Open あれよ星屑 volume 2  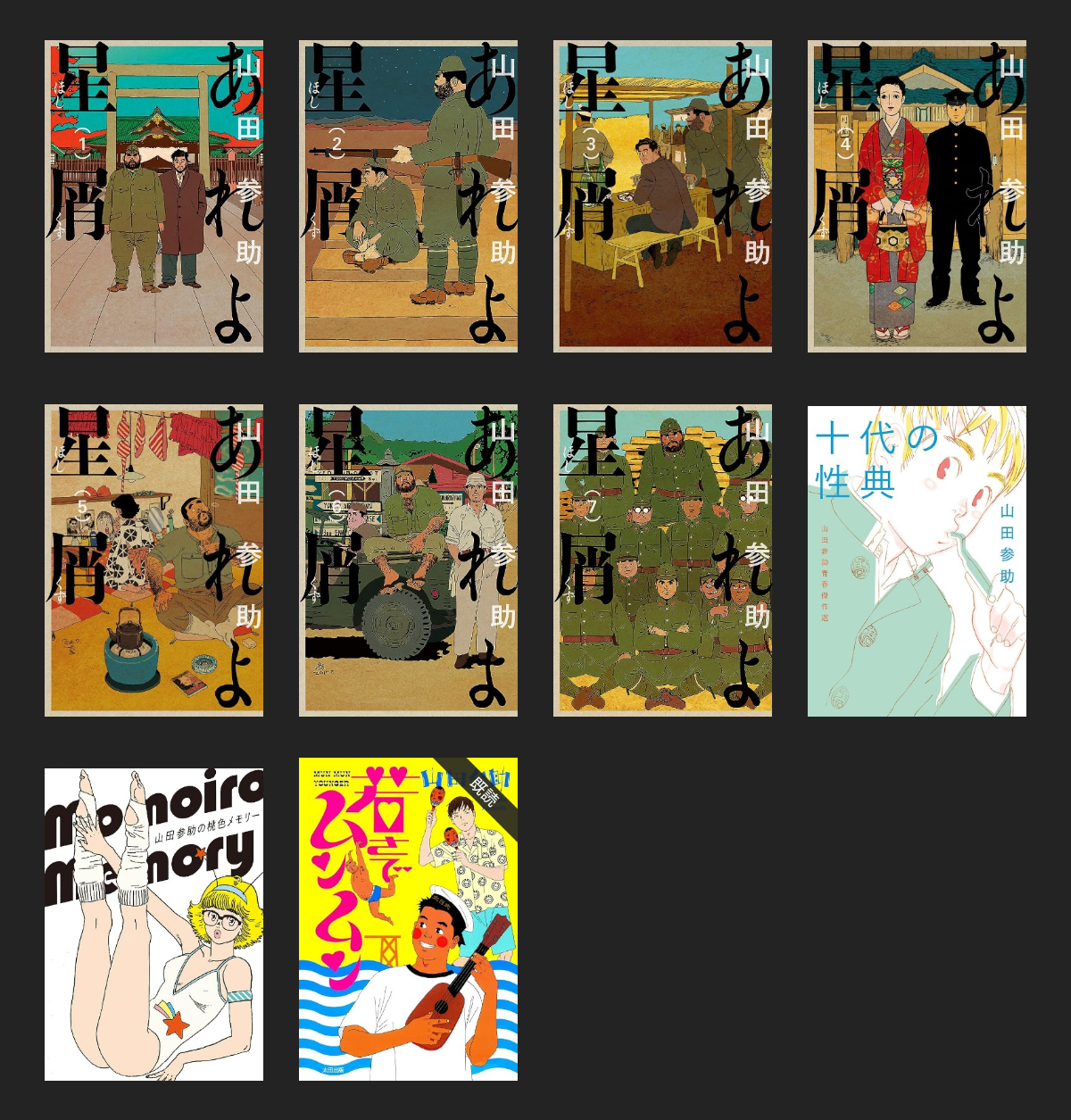point(408,196)
